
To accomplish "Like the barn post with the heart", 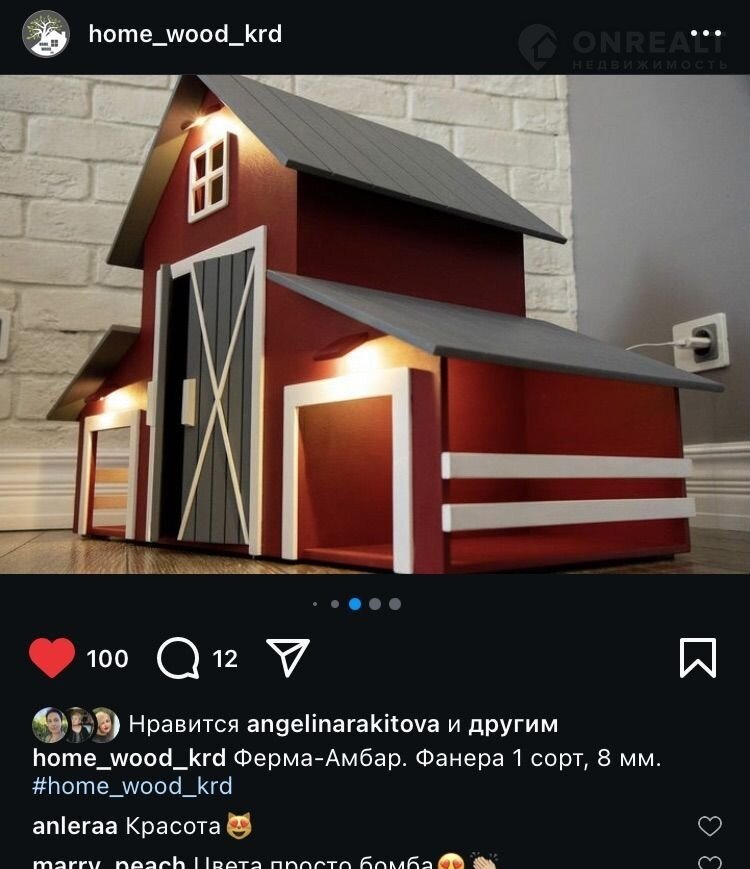I will pyautogui.click(x=52, y=658).
